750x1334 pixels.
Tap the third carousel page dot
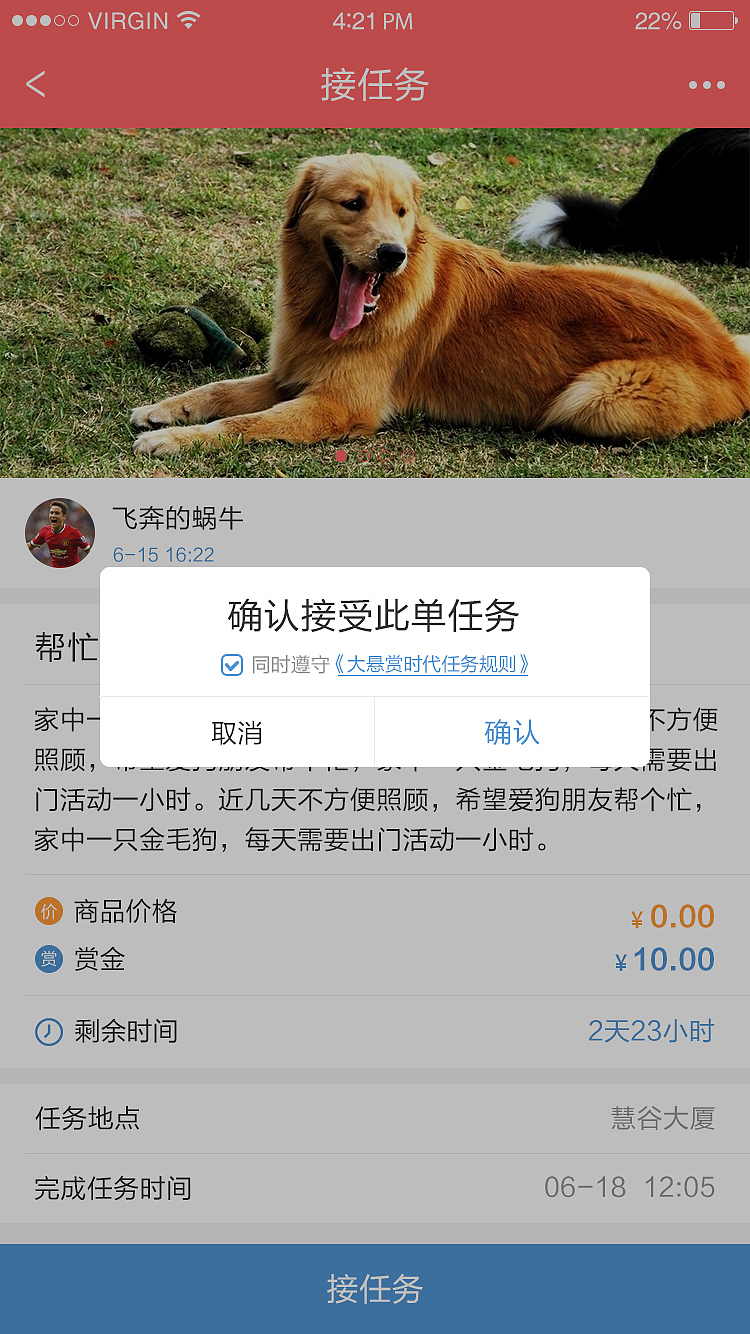click(385, 455)
